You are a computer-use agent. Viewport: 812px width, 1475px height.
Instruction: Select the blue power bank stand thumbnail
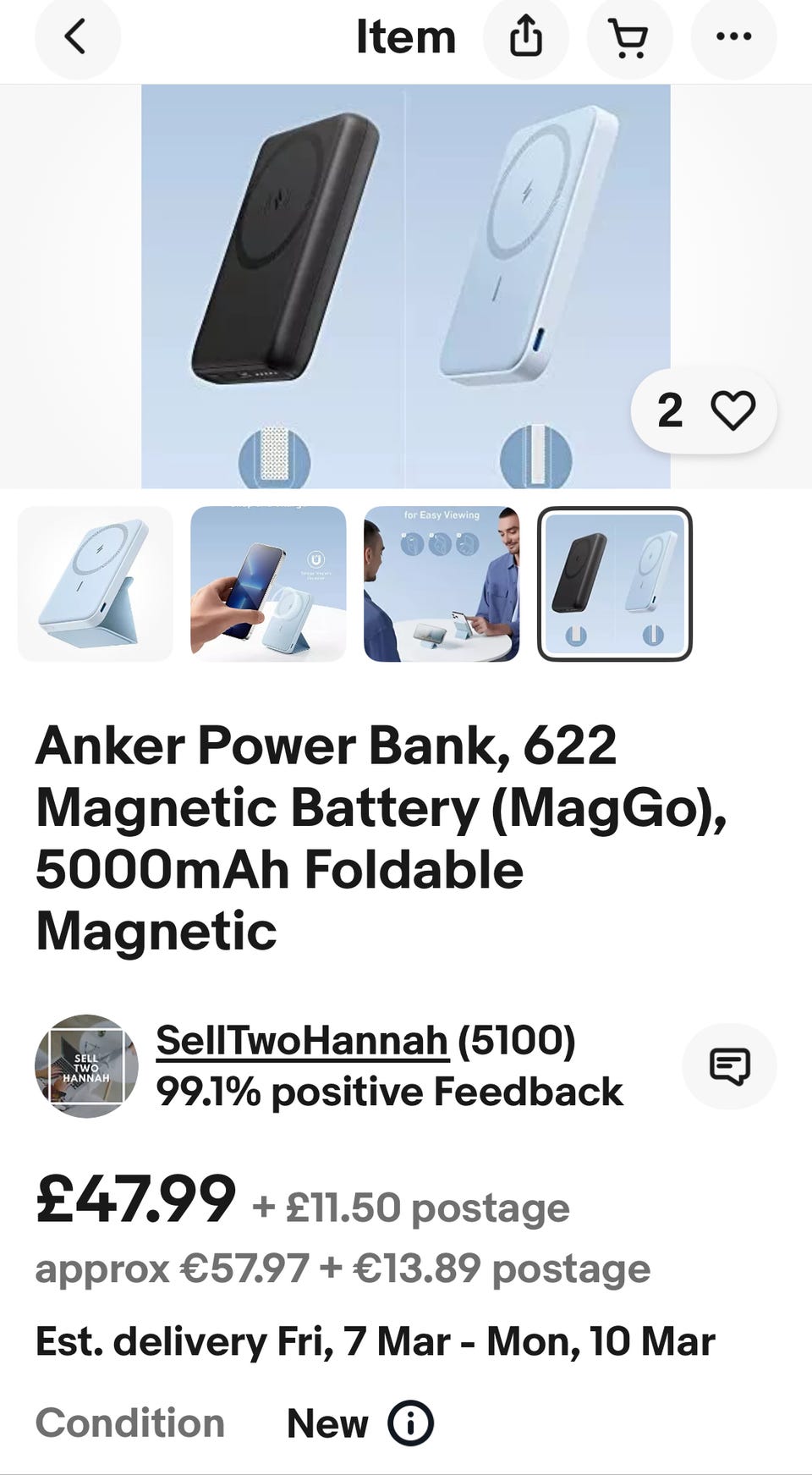pos(96,584)
